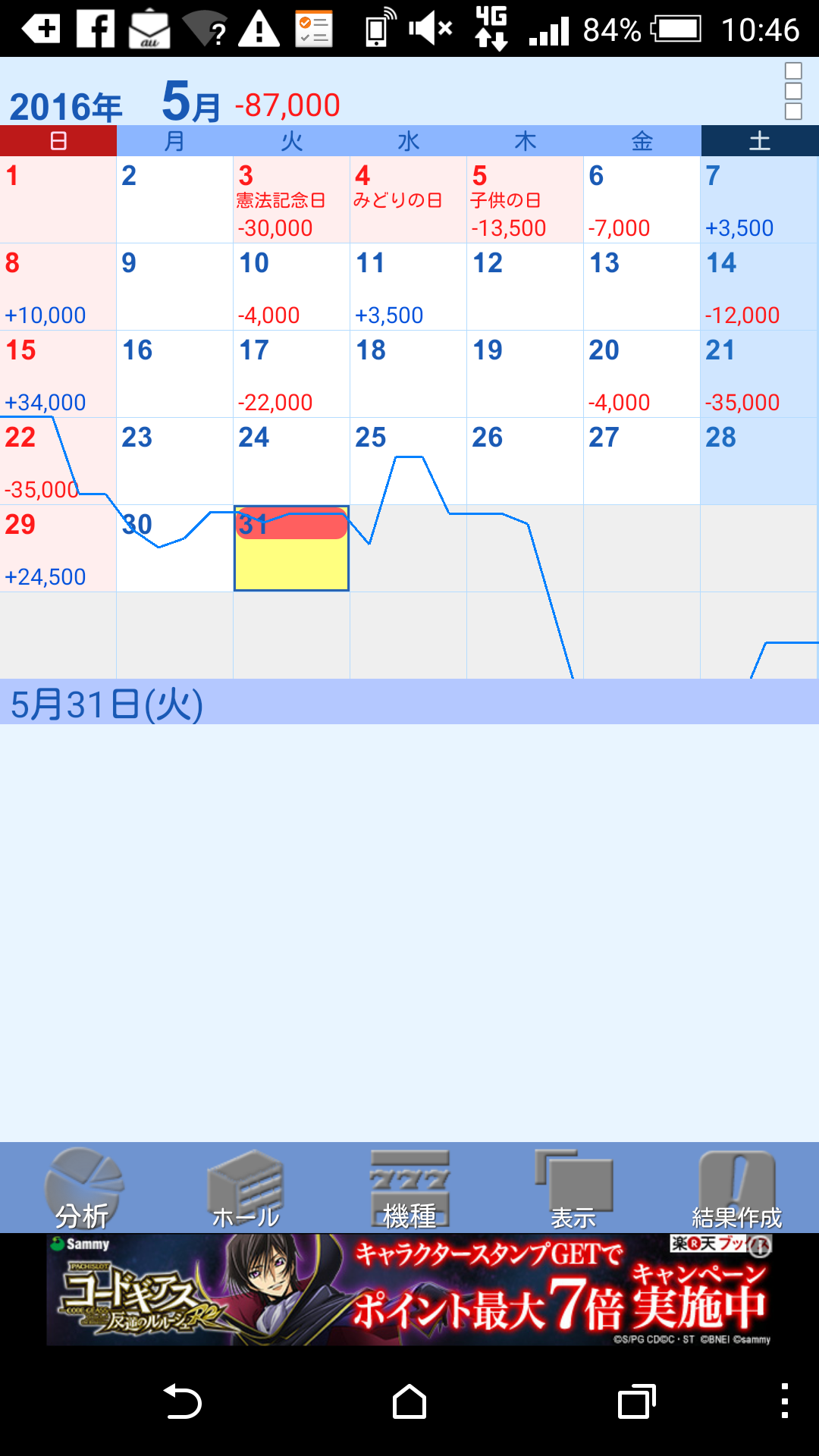This screenshot has height=1456, width=819.
Task: Open the 表示 display options
Action: click(573, 1188)
